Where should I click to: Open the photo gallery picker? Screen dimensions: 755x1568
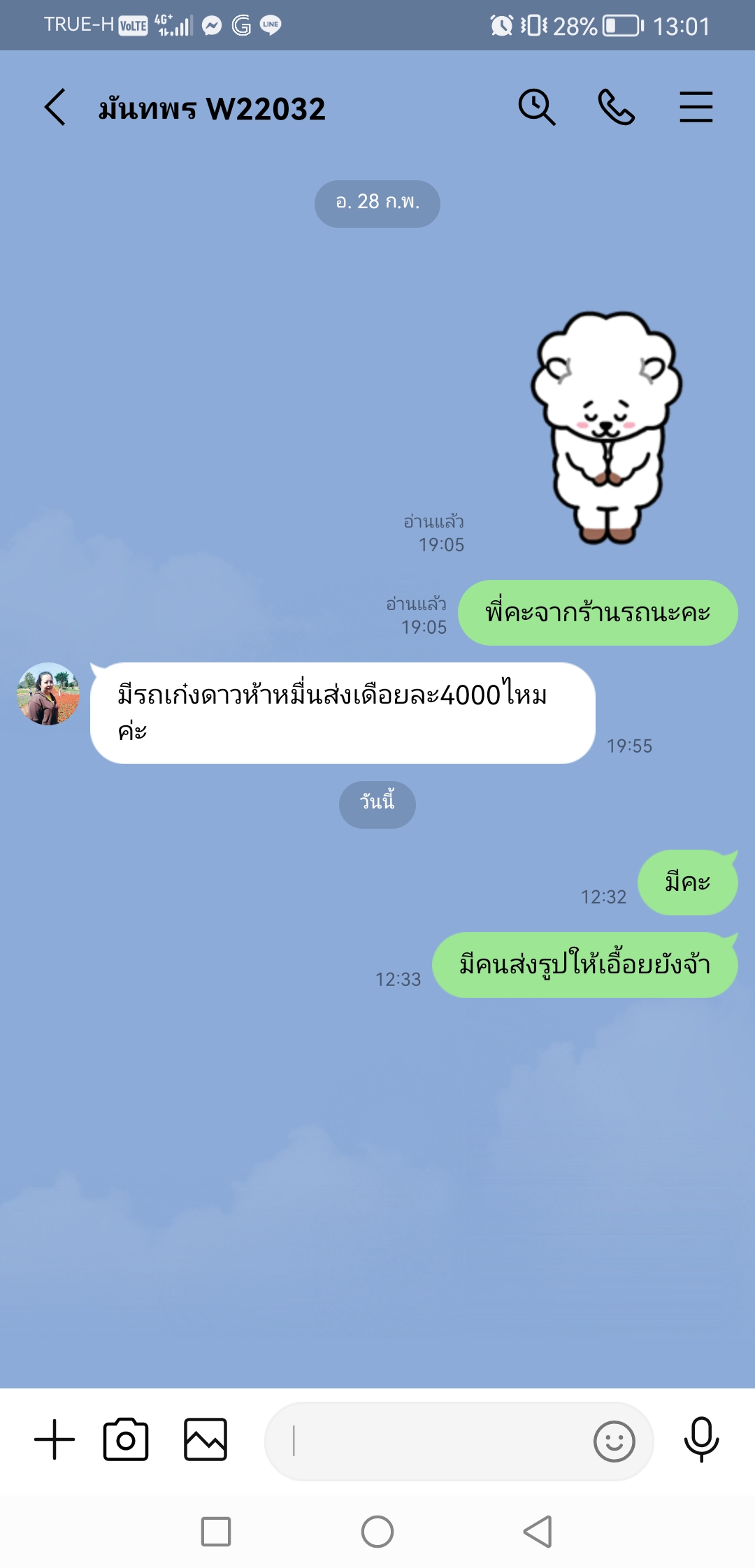[206, 1439]
